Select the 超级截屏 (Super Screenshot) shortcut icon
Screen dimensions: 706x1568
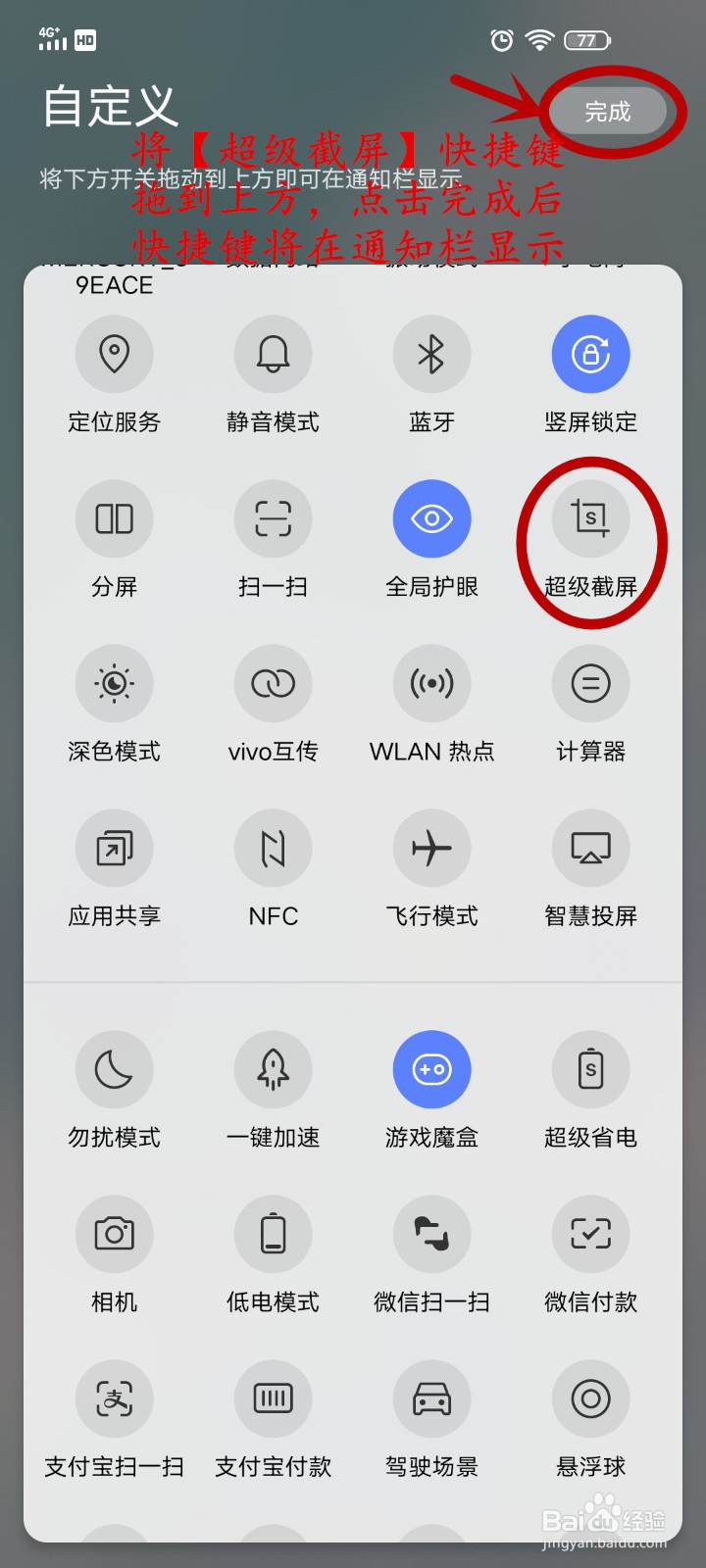click(591, 518)
